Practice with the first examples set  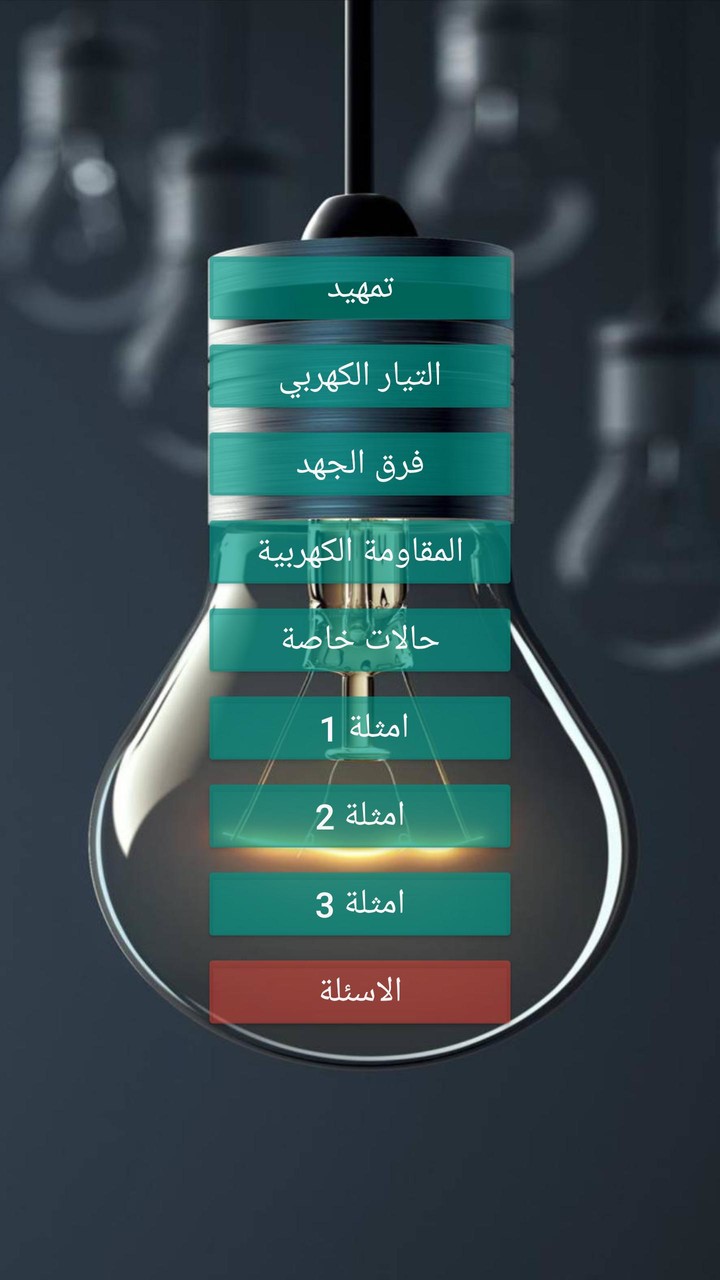[x=360, y=725]
